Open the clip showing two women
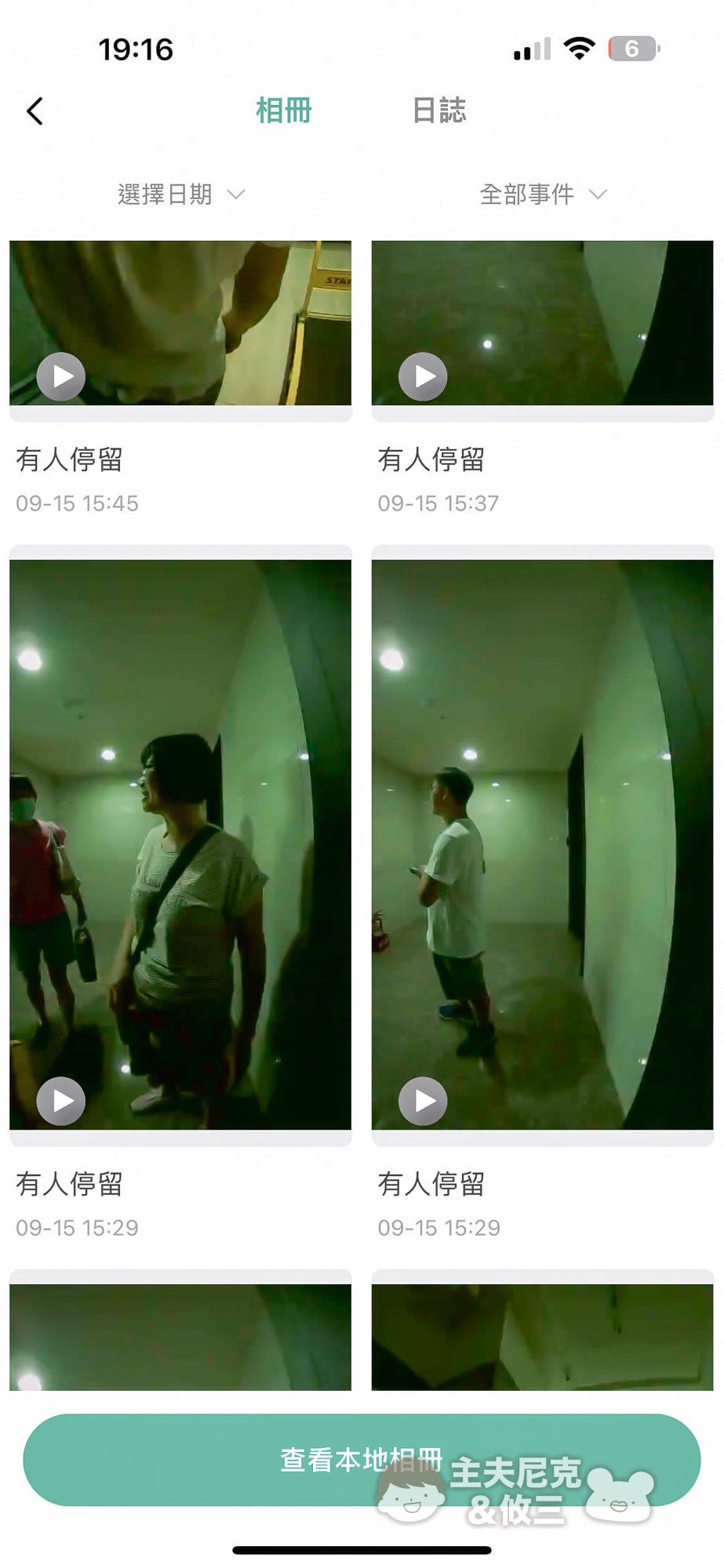 pos(180,844)
